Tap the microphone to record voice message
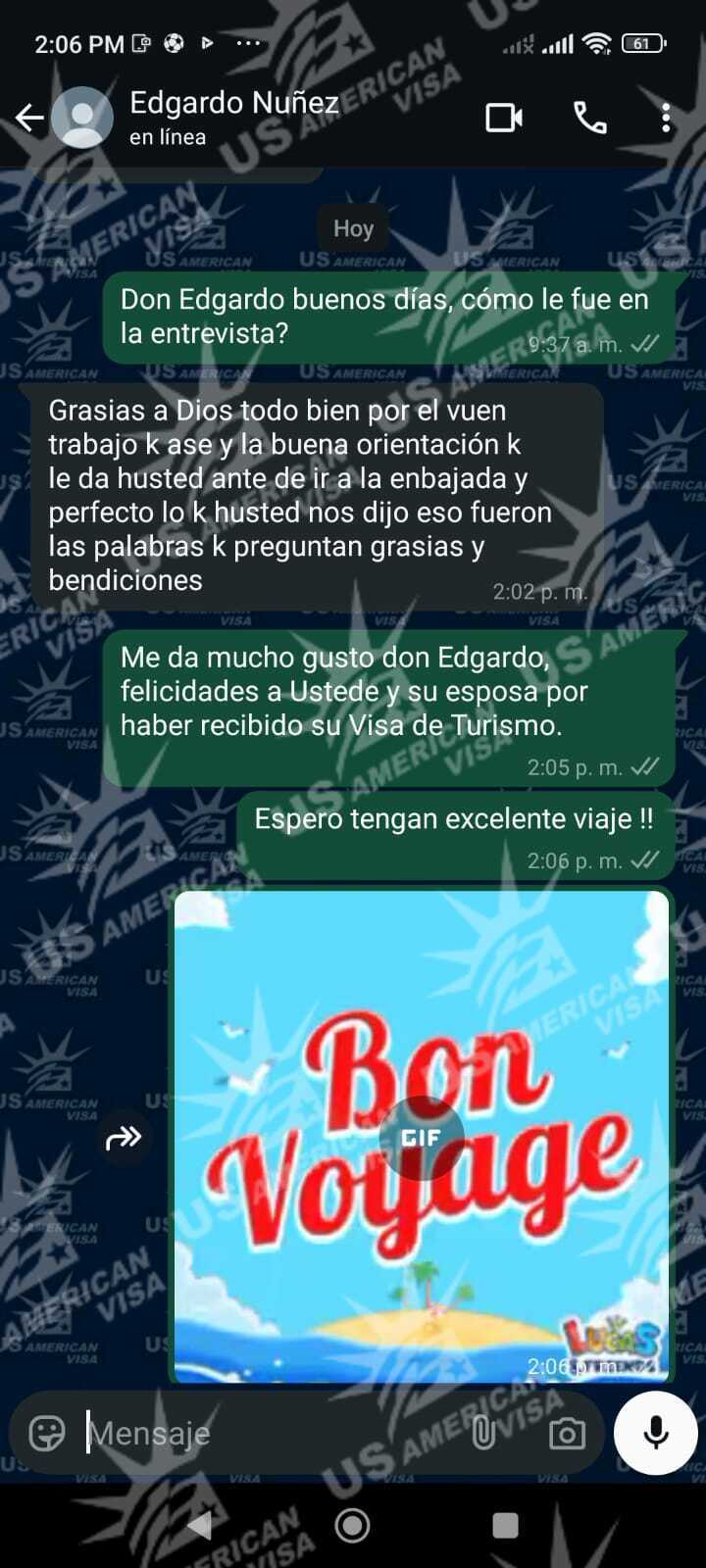The height and width of the screenshot is (1568, 706). 655,1433
